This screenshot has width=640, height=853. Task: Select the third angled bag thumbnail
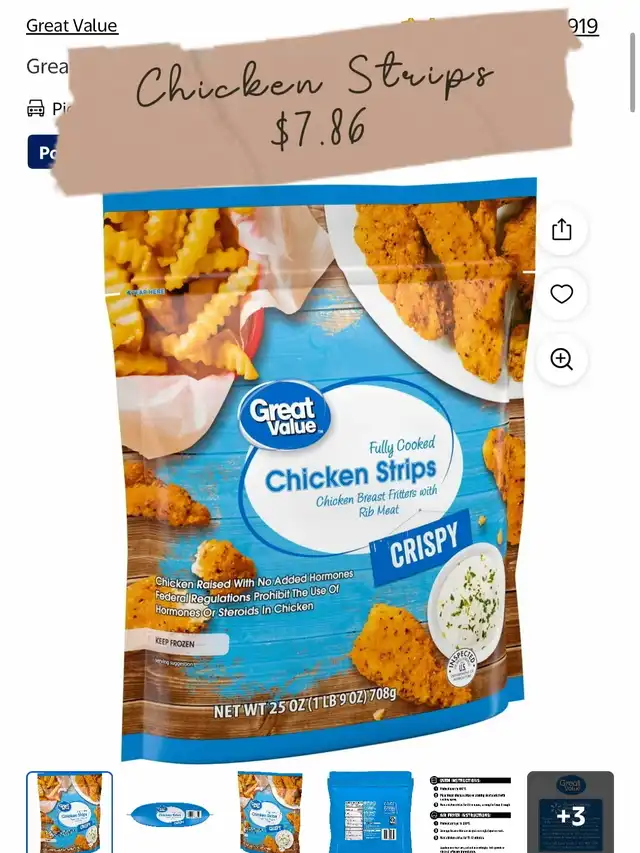pos(270,812)
